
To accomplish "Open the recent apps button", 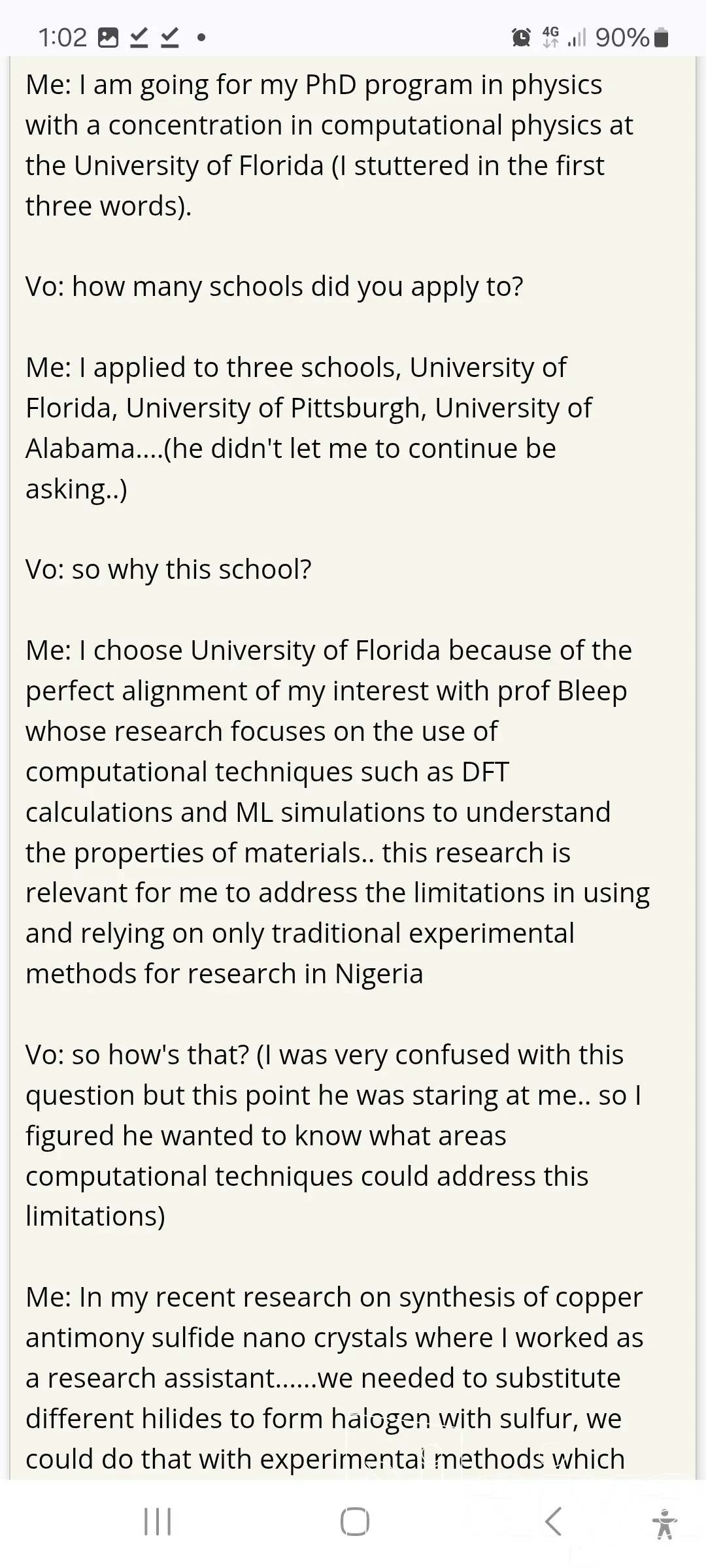I will pyautogui.click(x=157, y=1522).
